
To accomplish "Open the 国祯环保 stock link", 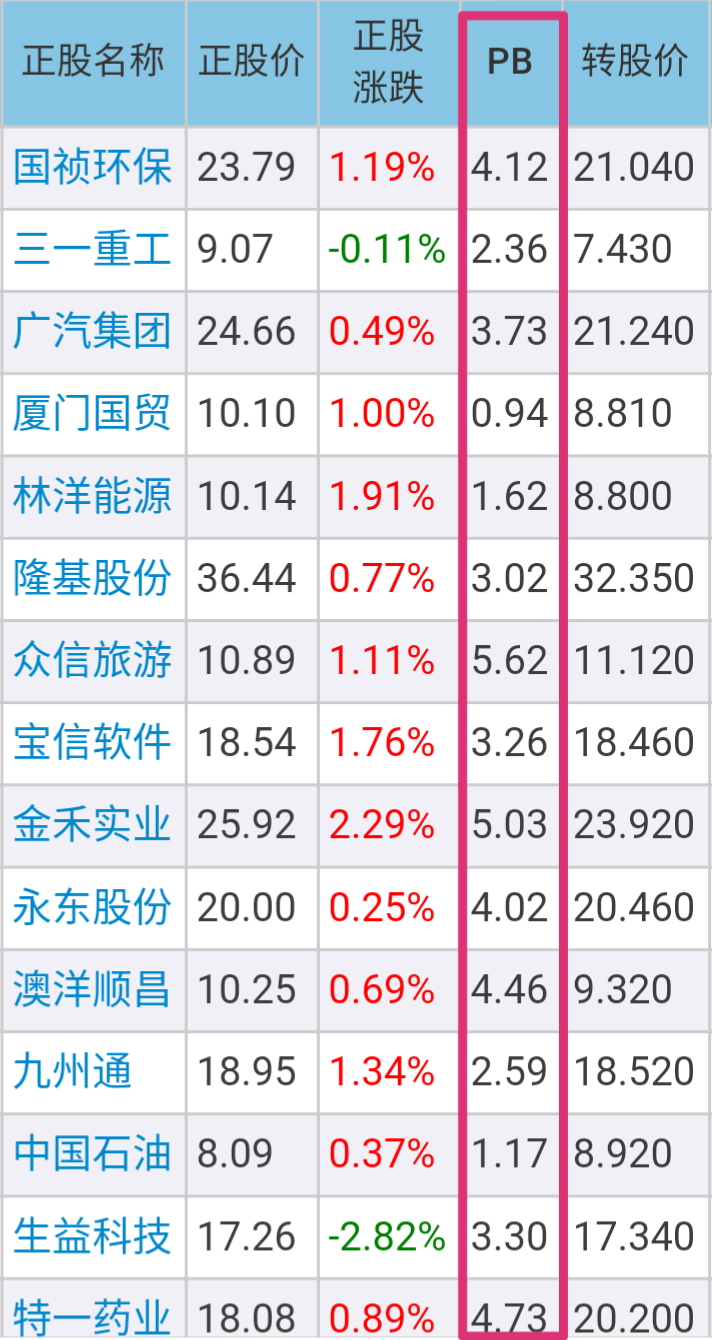I will 93,167.
